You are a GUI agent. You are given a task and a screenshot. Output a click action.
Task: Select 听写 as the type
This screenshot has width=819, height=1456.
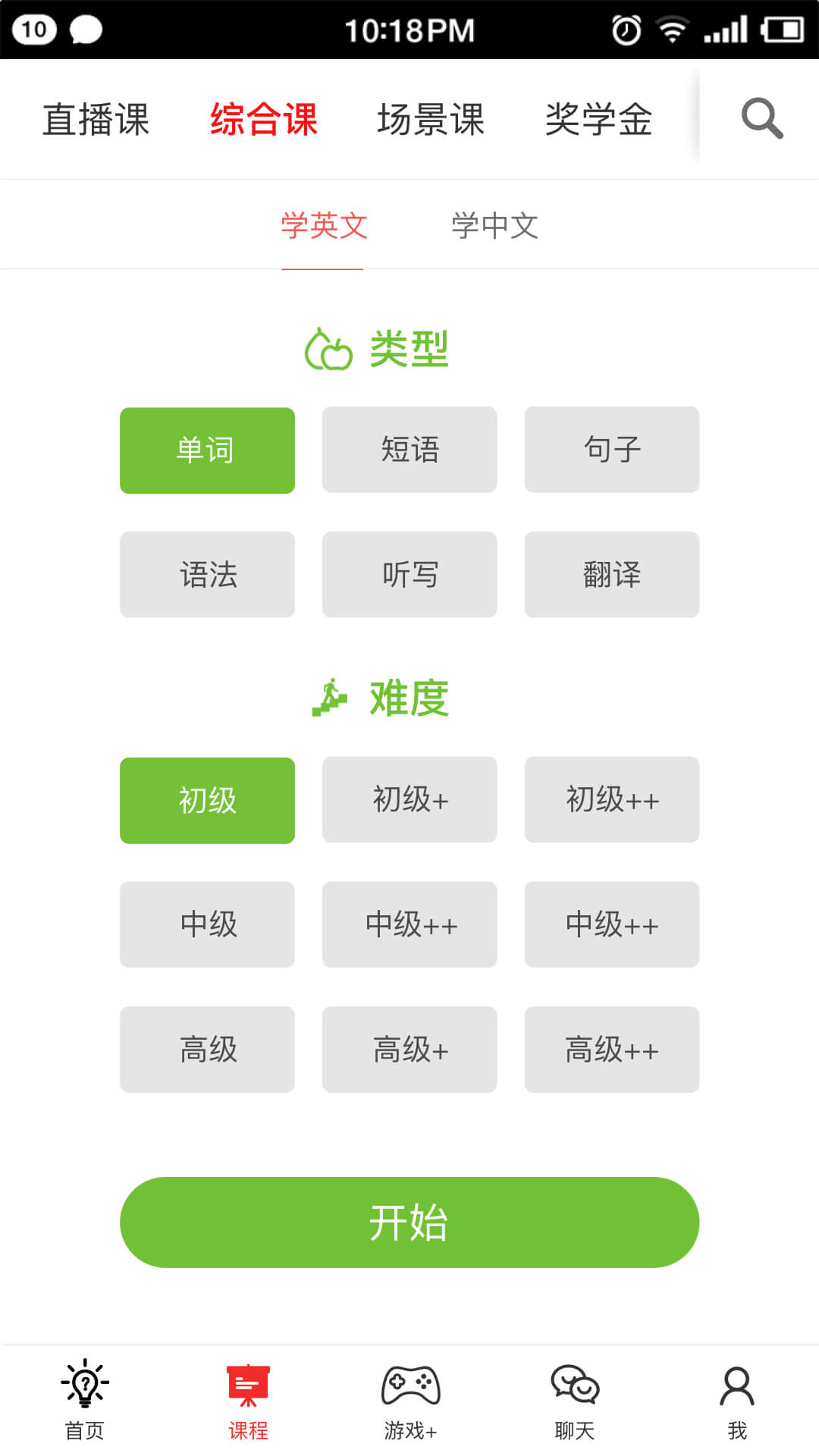click(409, 575)
